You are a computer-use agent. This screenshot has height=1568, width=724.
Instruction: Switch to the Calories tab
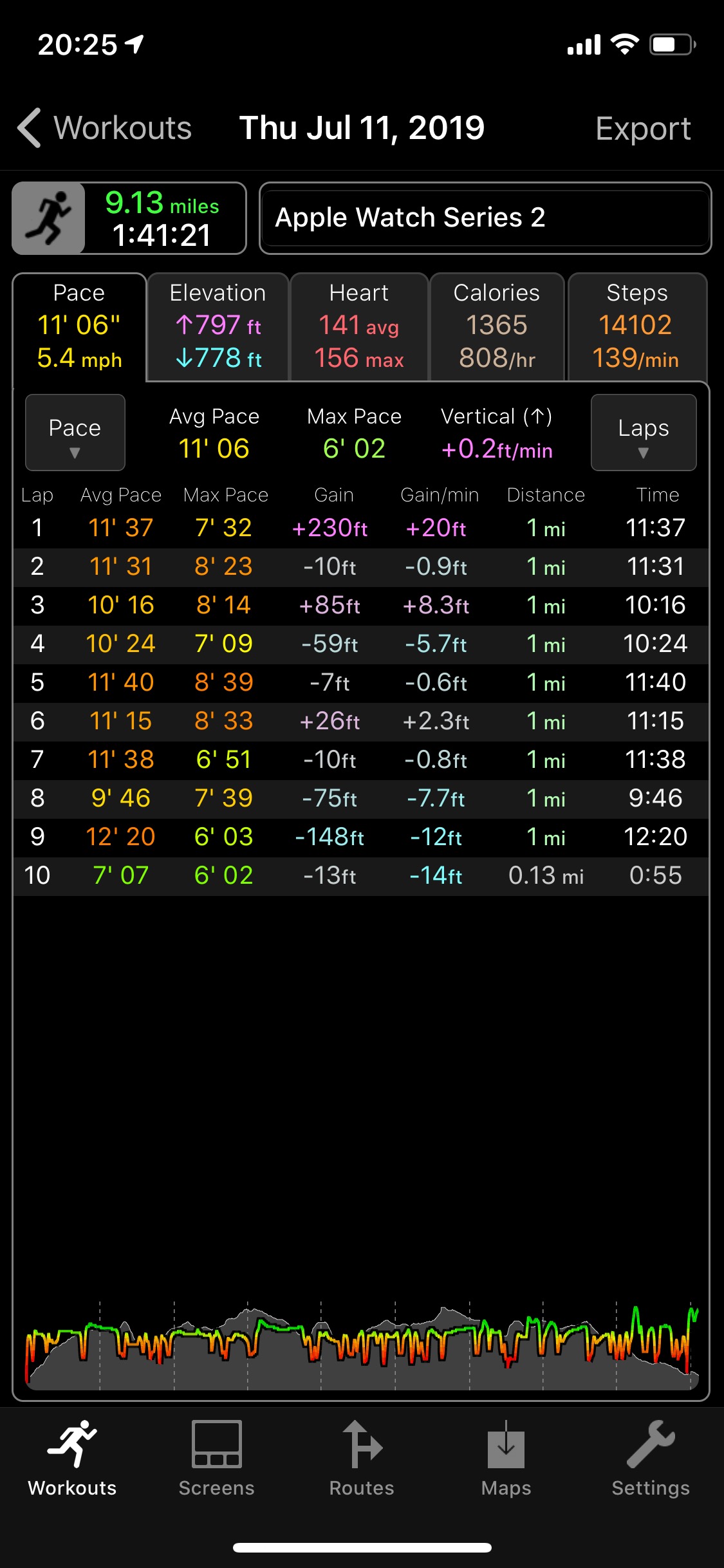[x=497, y=327]
